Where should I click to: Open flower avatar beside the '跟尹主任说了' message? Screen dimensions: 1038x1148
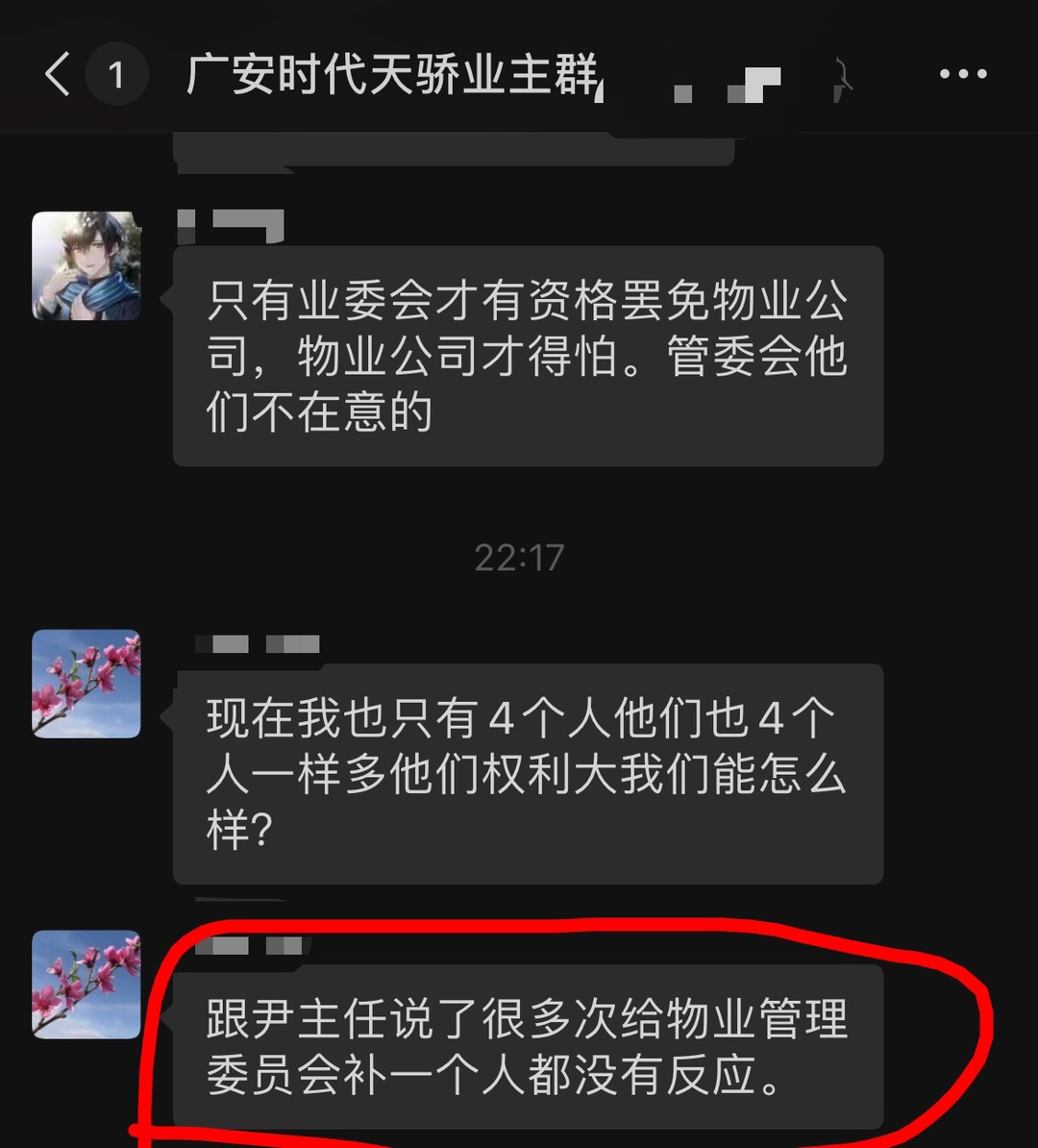pyautogui.click(x=86, y=984)
